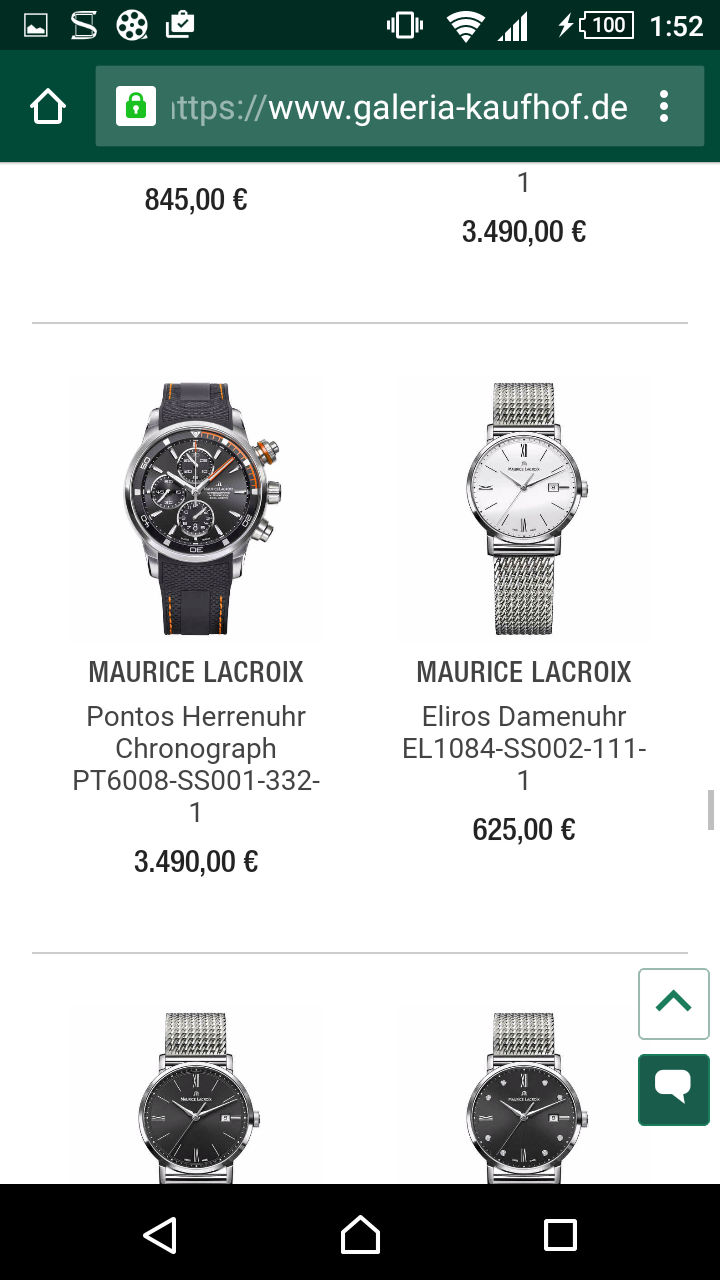Open the browser overflow menu

pyautogui.click(x=664, y=106)
